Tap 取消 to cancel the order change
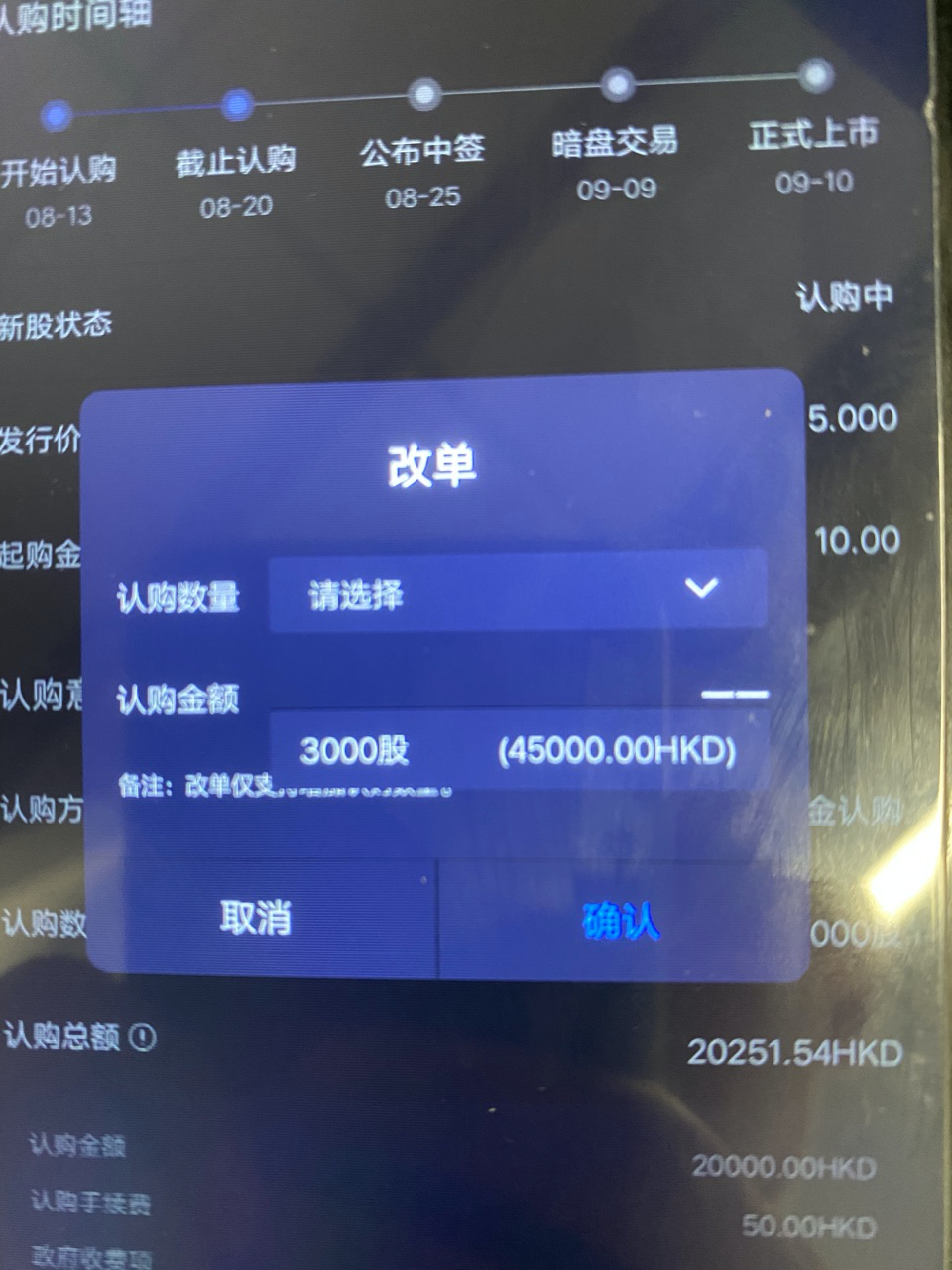952x1270 pixels. (256, 918)
